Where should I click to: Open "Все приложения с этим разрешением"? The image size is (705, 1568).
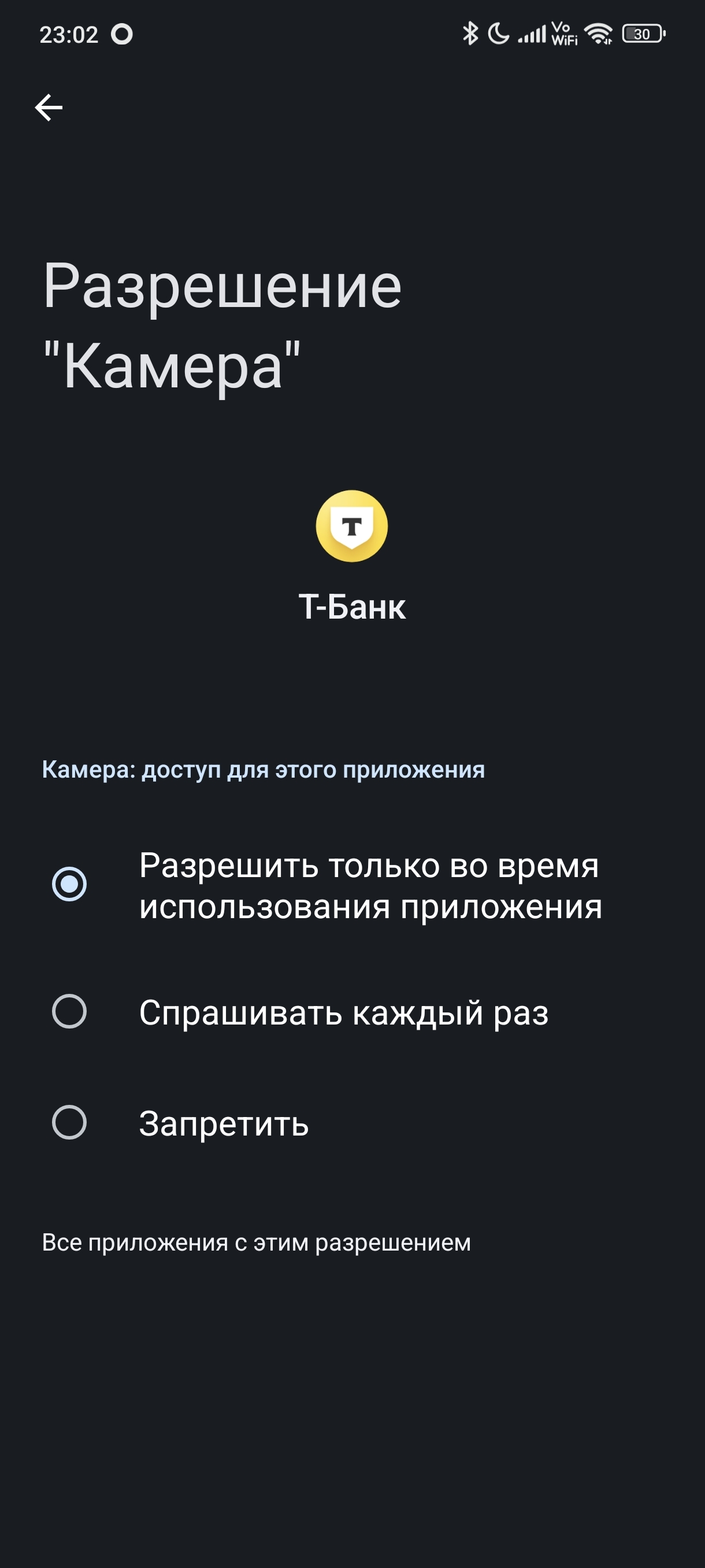(256, 1243)
